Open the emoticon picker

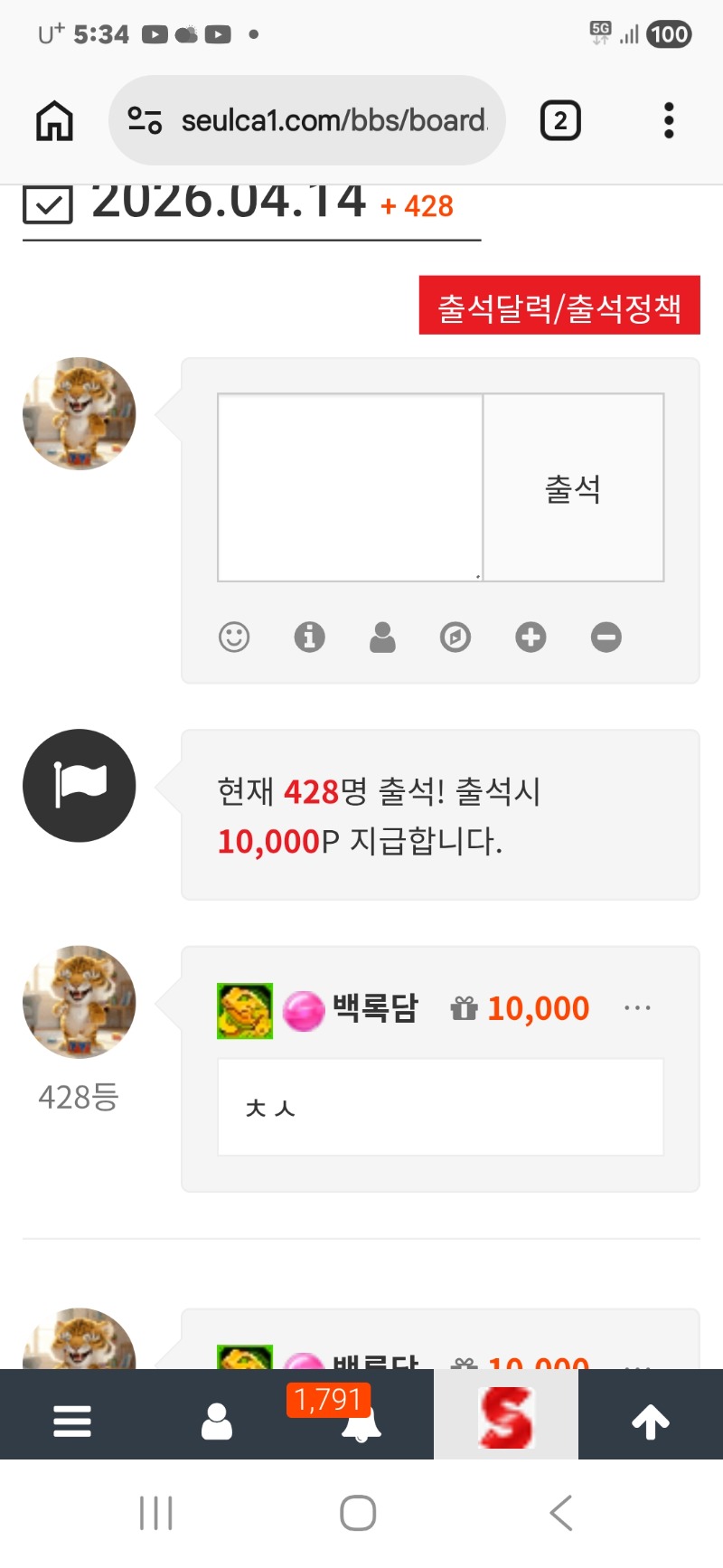pos(234,638)
